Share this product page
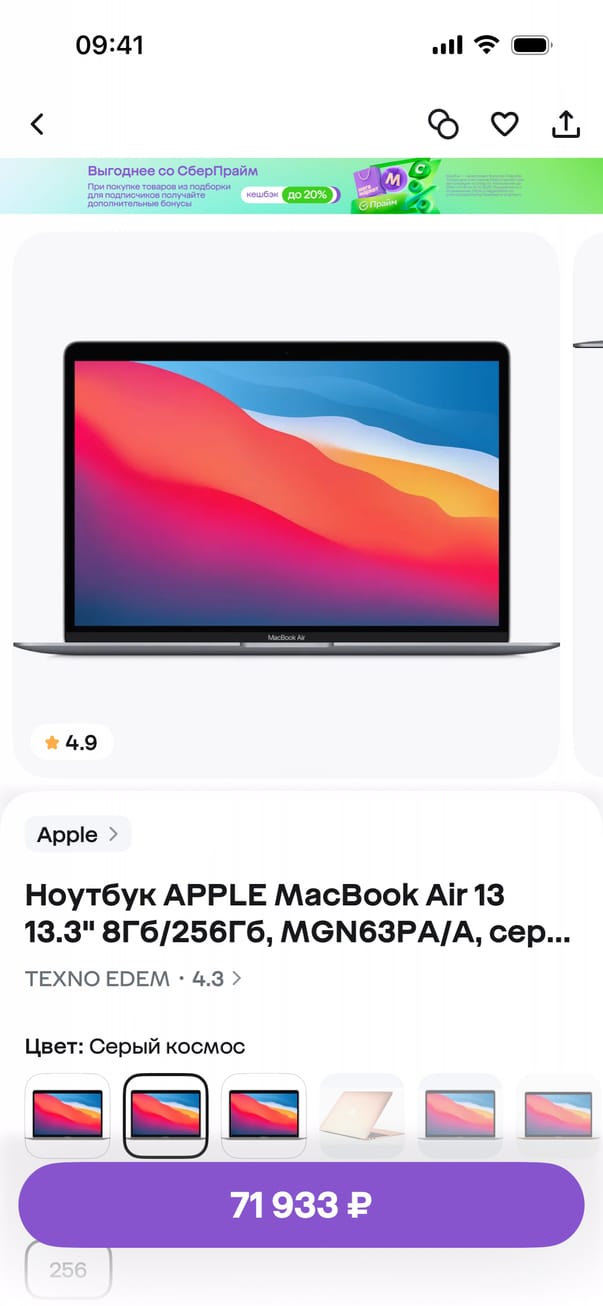Screen dimensions: 603x1306 [x=566, y=124]
